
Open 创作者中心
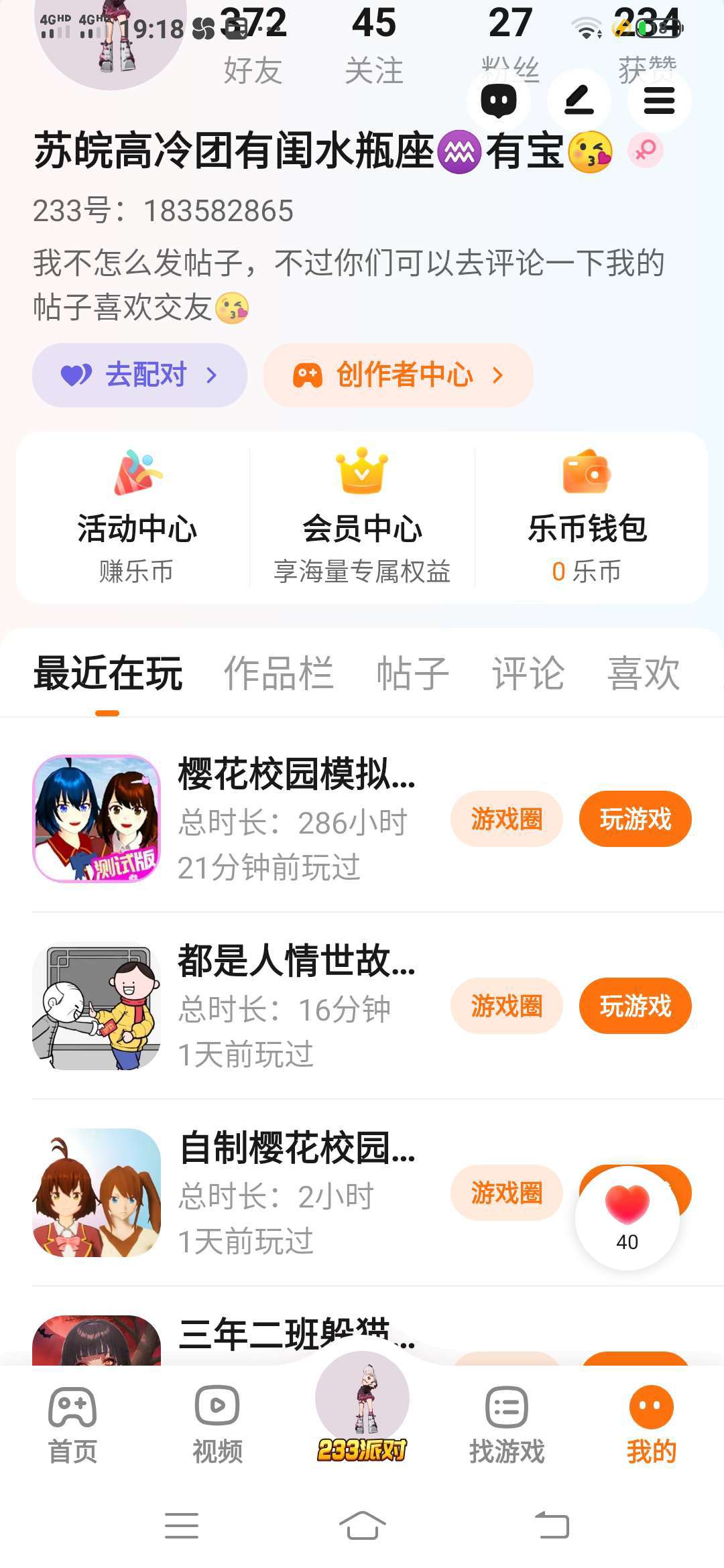[398, 375]
